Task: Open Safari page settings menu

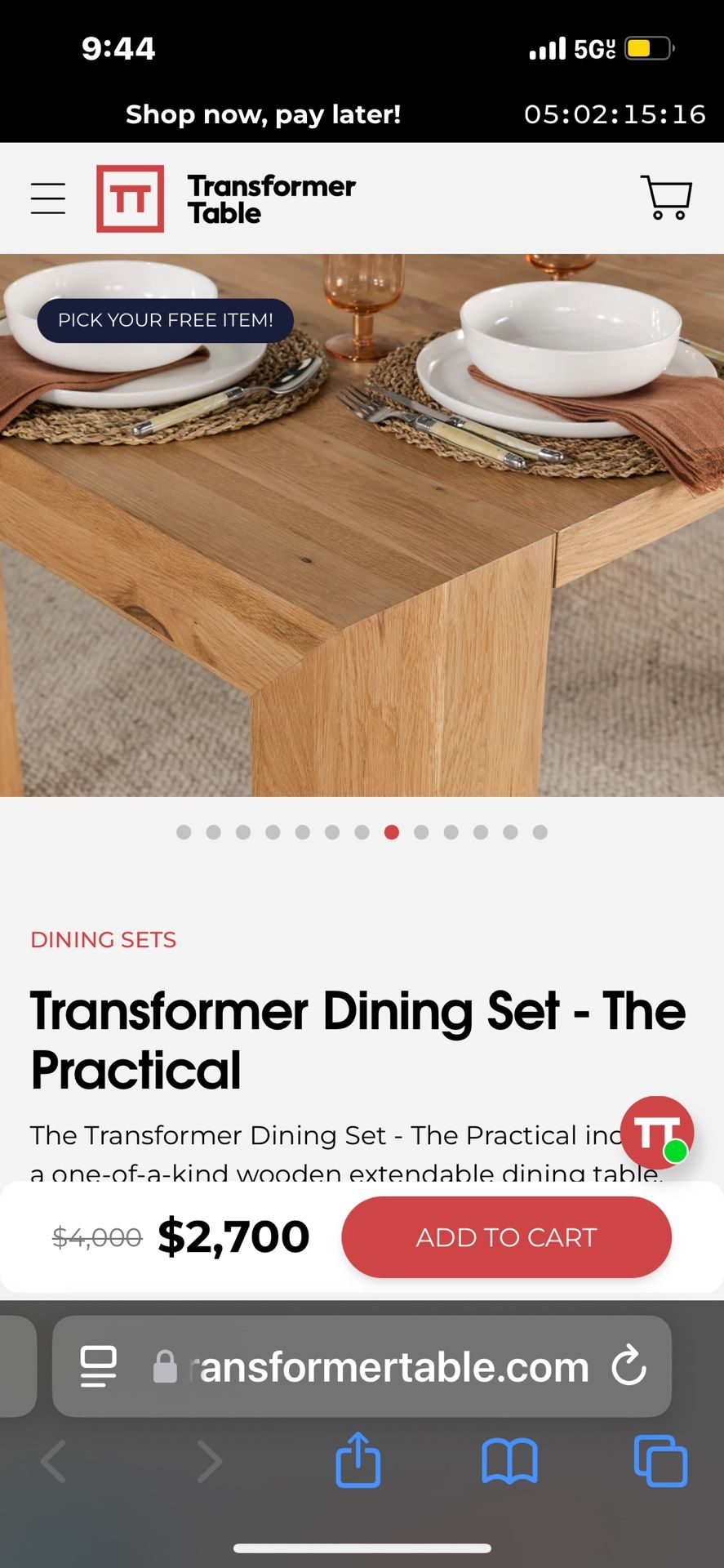Action: pyautogui.click(x=98, y=1366)
